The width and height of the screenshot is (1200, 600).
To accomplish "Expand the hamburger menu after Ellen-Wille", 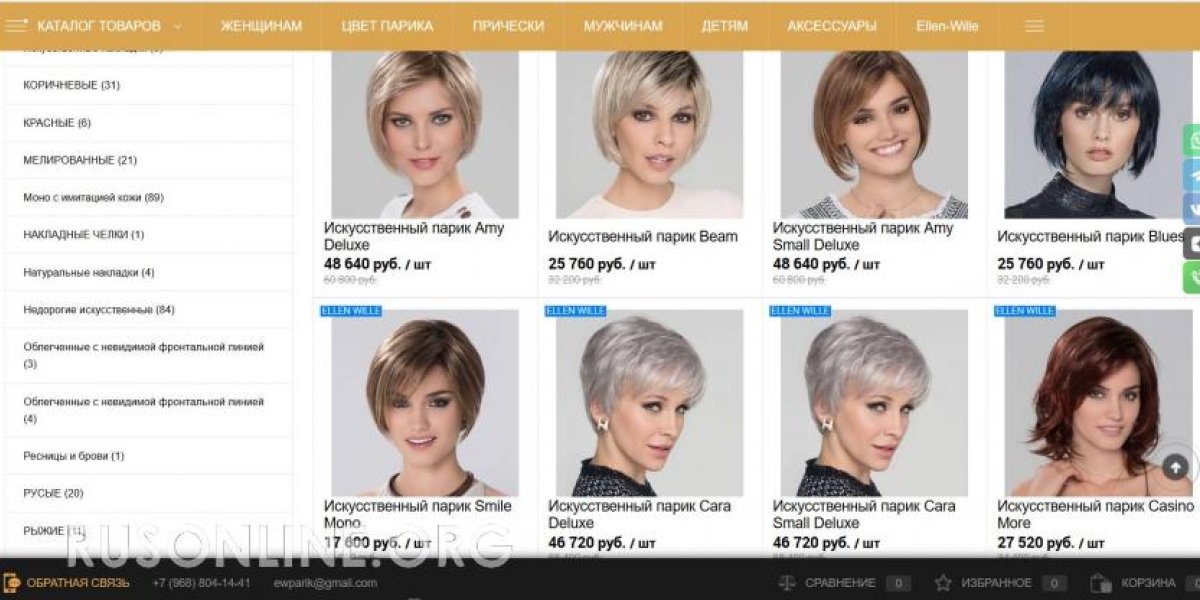I will point(1034,26).
